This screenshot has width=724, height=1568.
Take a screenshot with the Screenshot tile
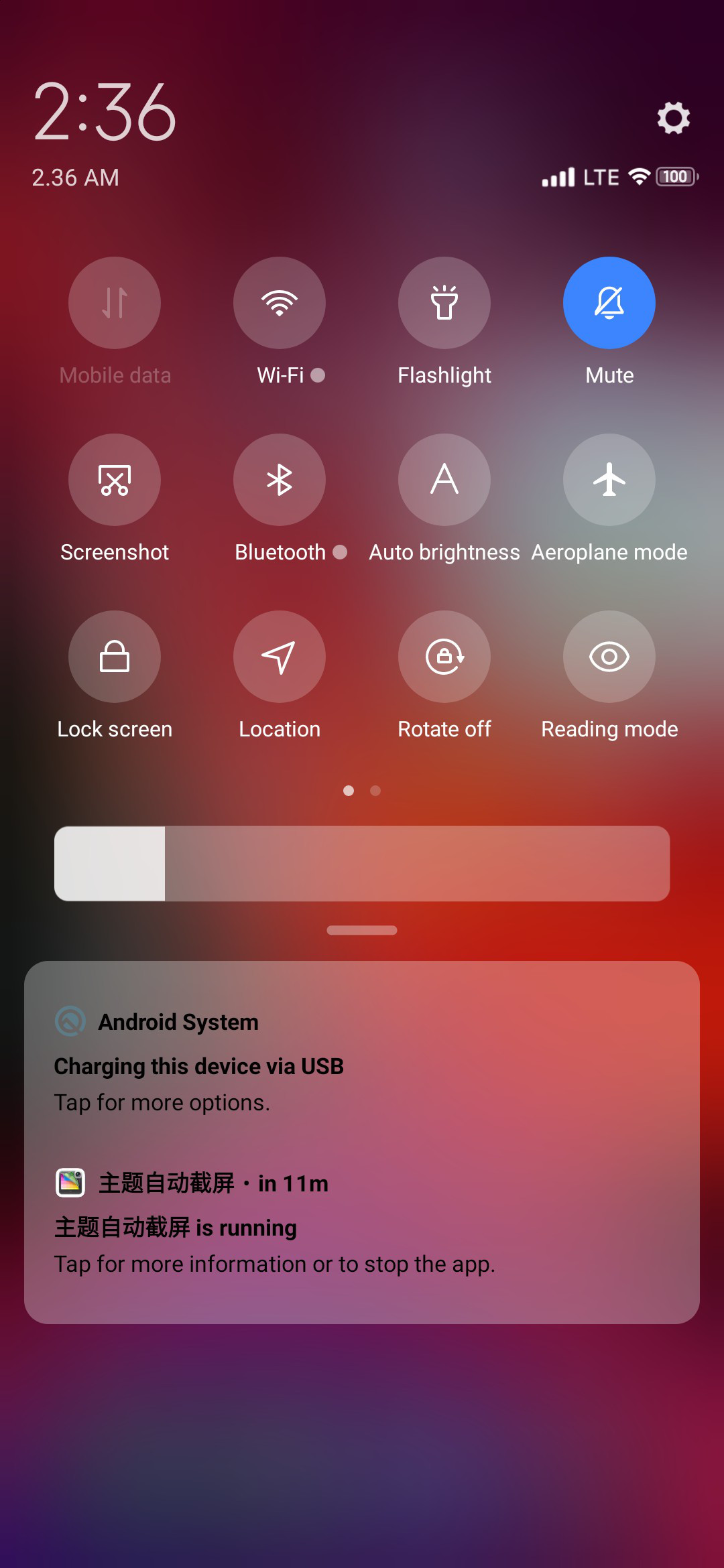[115, 480]
